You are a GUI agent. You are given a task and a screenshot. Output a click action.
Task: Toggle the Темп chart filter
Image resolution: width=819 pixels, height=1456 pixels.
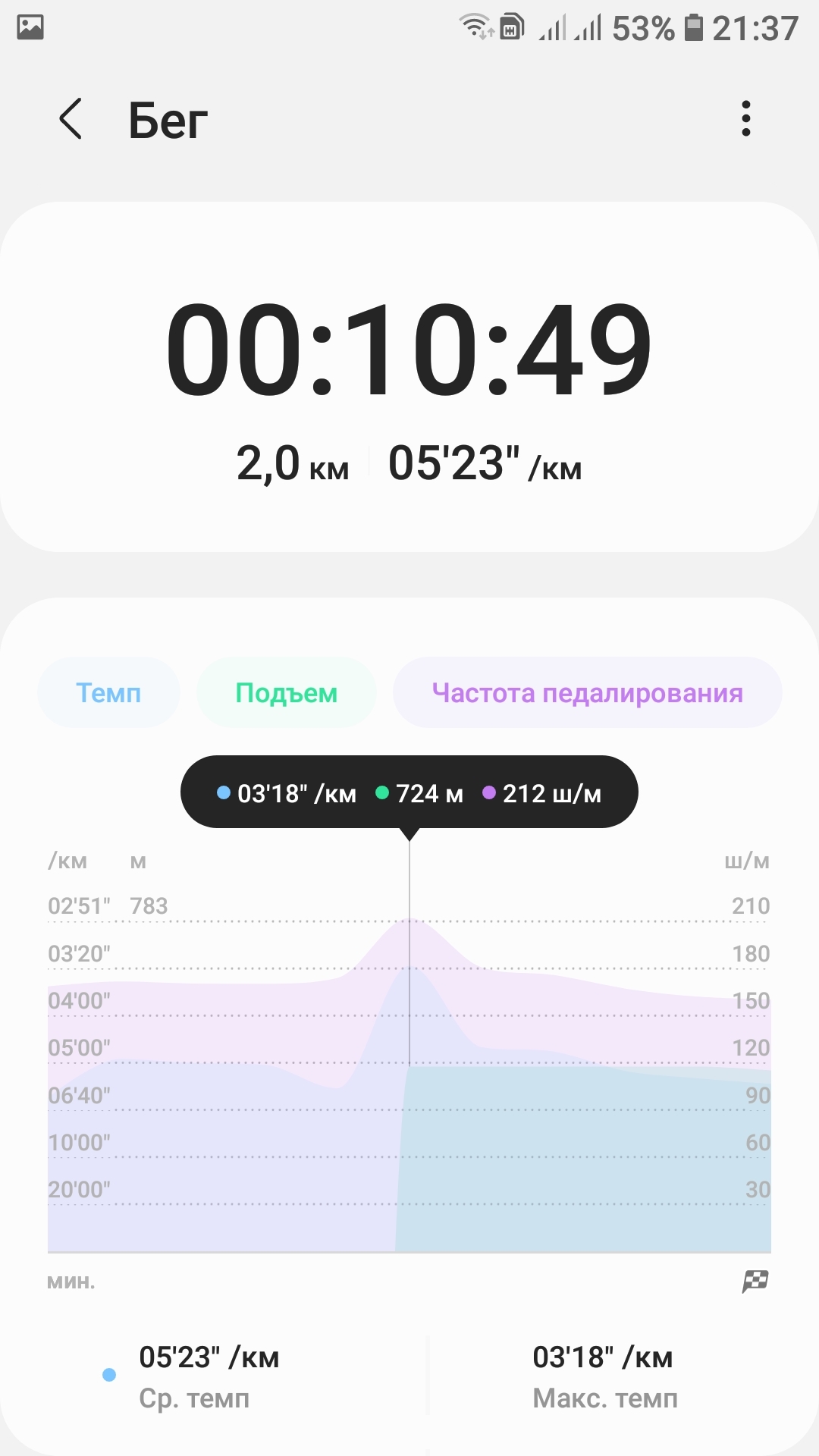click(108, 693)
